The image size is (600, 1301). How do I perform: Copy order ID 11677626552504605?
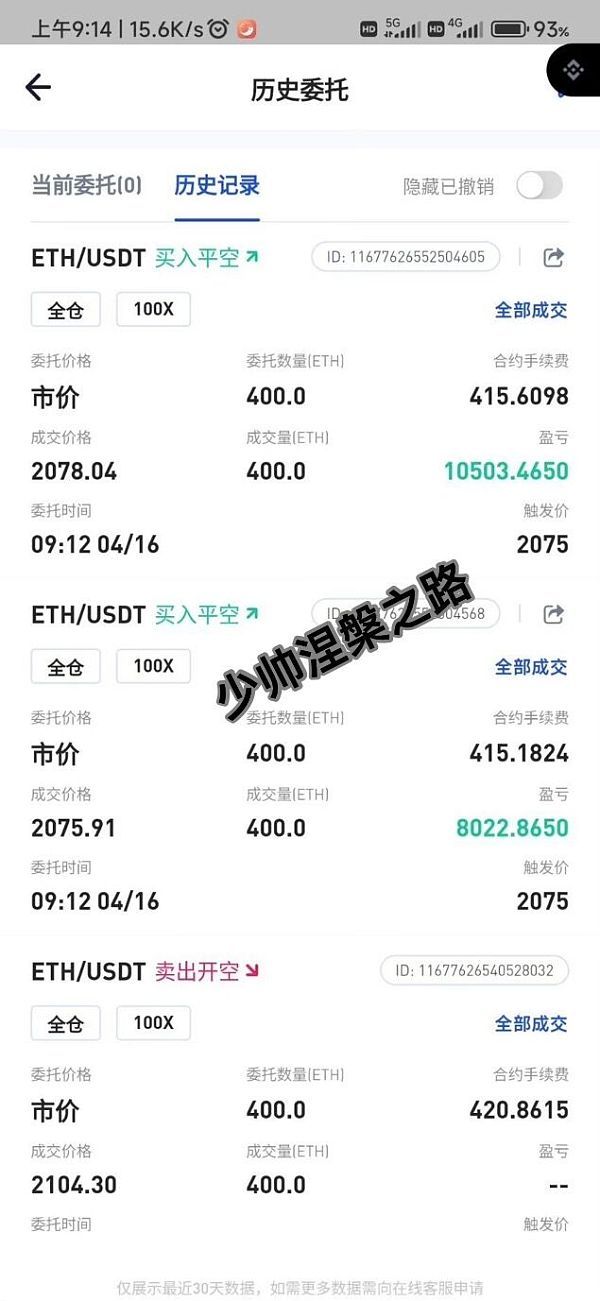click(x=405, y=257)
